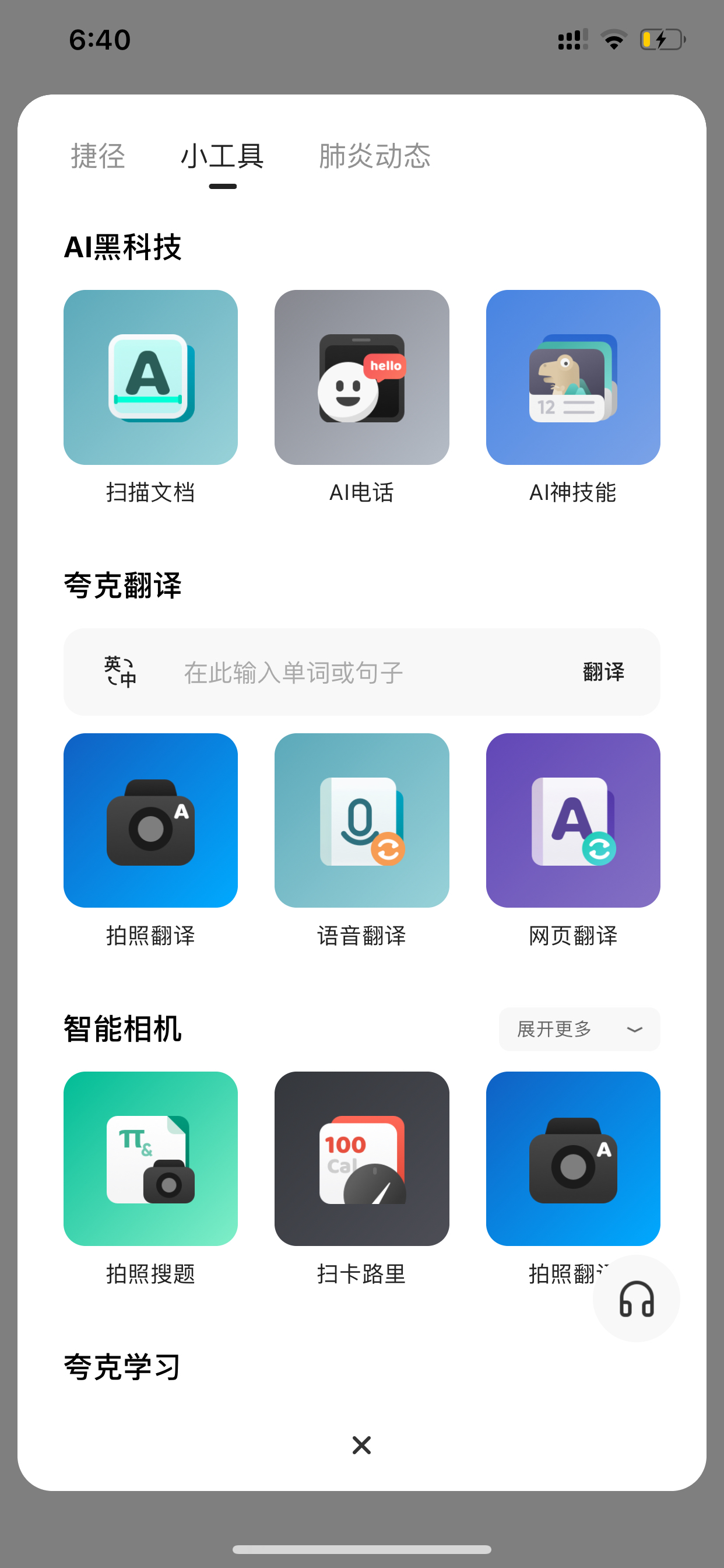The height and width of the screenshot is (1568, 724).
Task: Expand 展开更多 in the 智能相机 section
Action: [x=579, y=1030]
